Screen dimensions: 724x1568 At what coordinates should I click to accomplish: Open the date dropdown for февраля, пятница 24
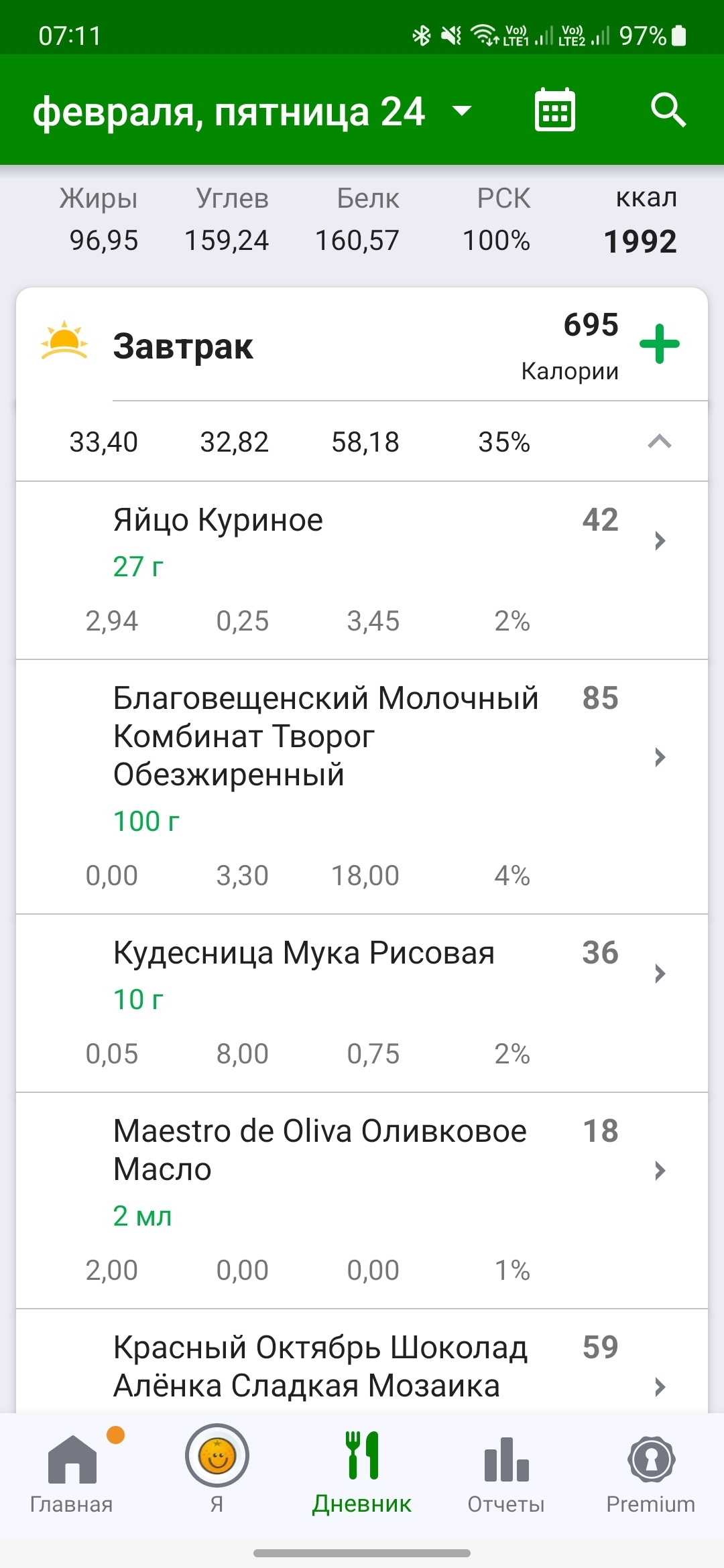click(462, 111)
